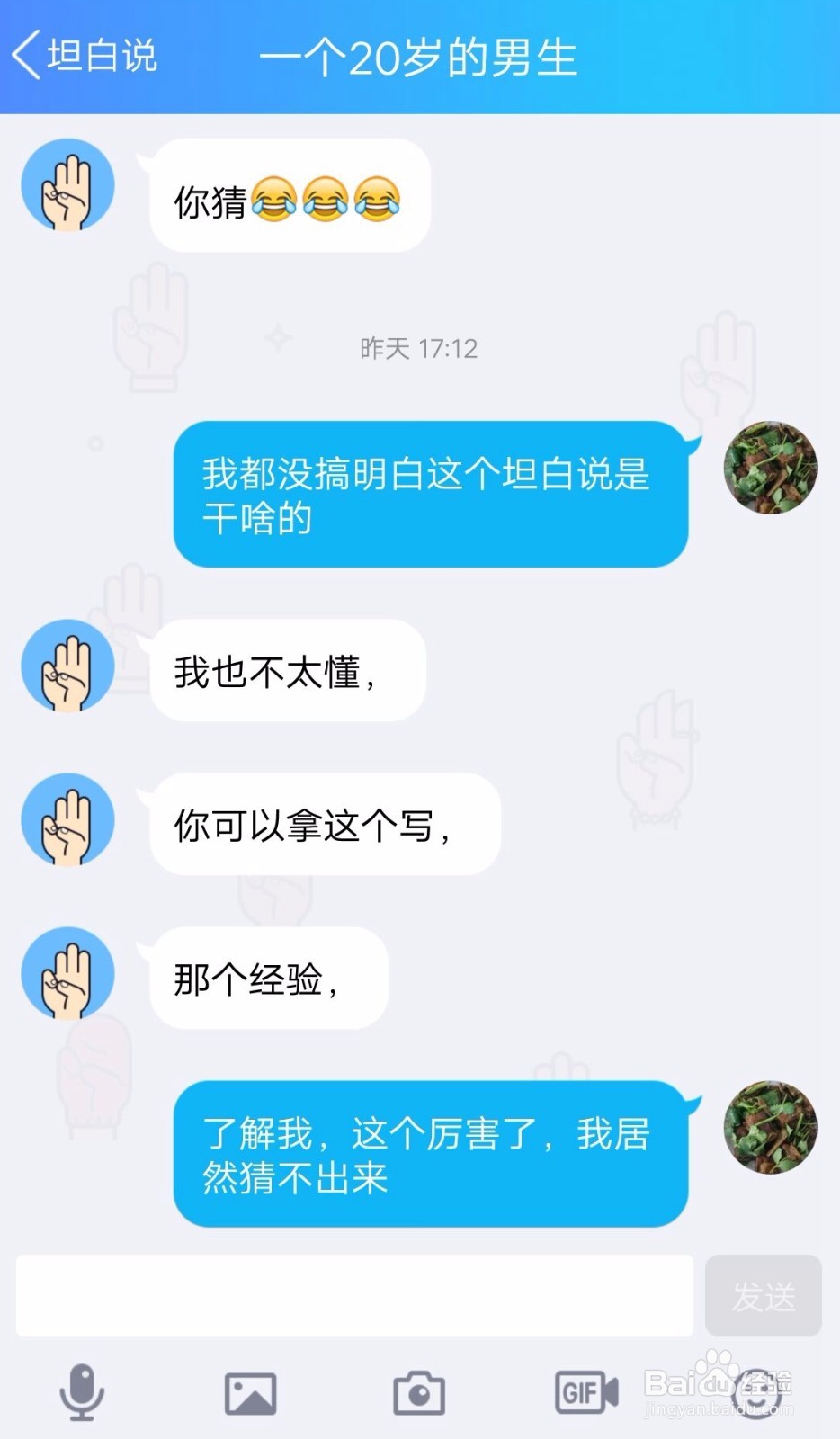Select the bubble saying 那个经验
This screenshot has width=840, height=1439.
265,979
